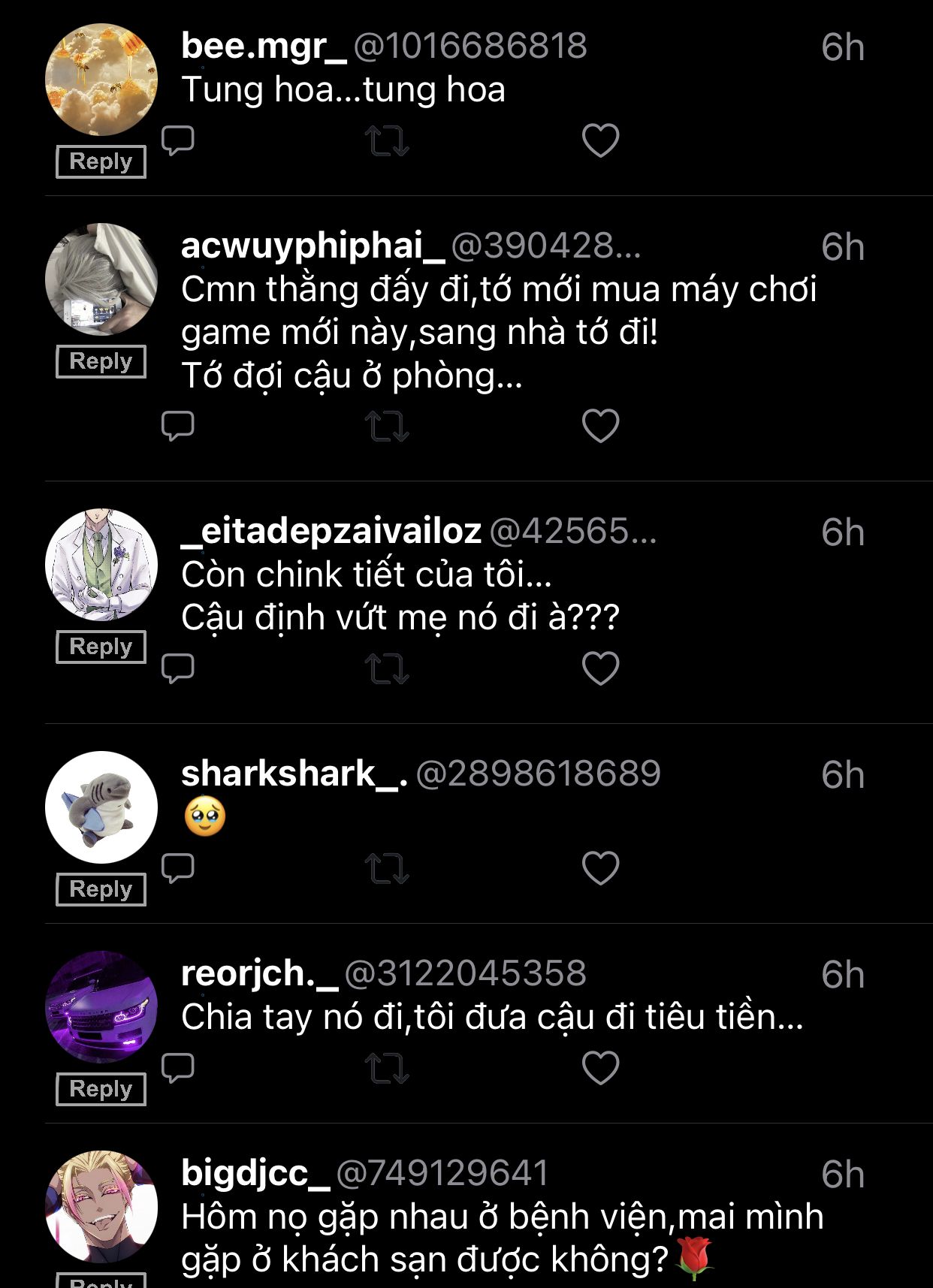This screenshot has width=933, height=1288.
Task: Tap Reply under reorjch._'s avatar
Action: click(101, 1089)
